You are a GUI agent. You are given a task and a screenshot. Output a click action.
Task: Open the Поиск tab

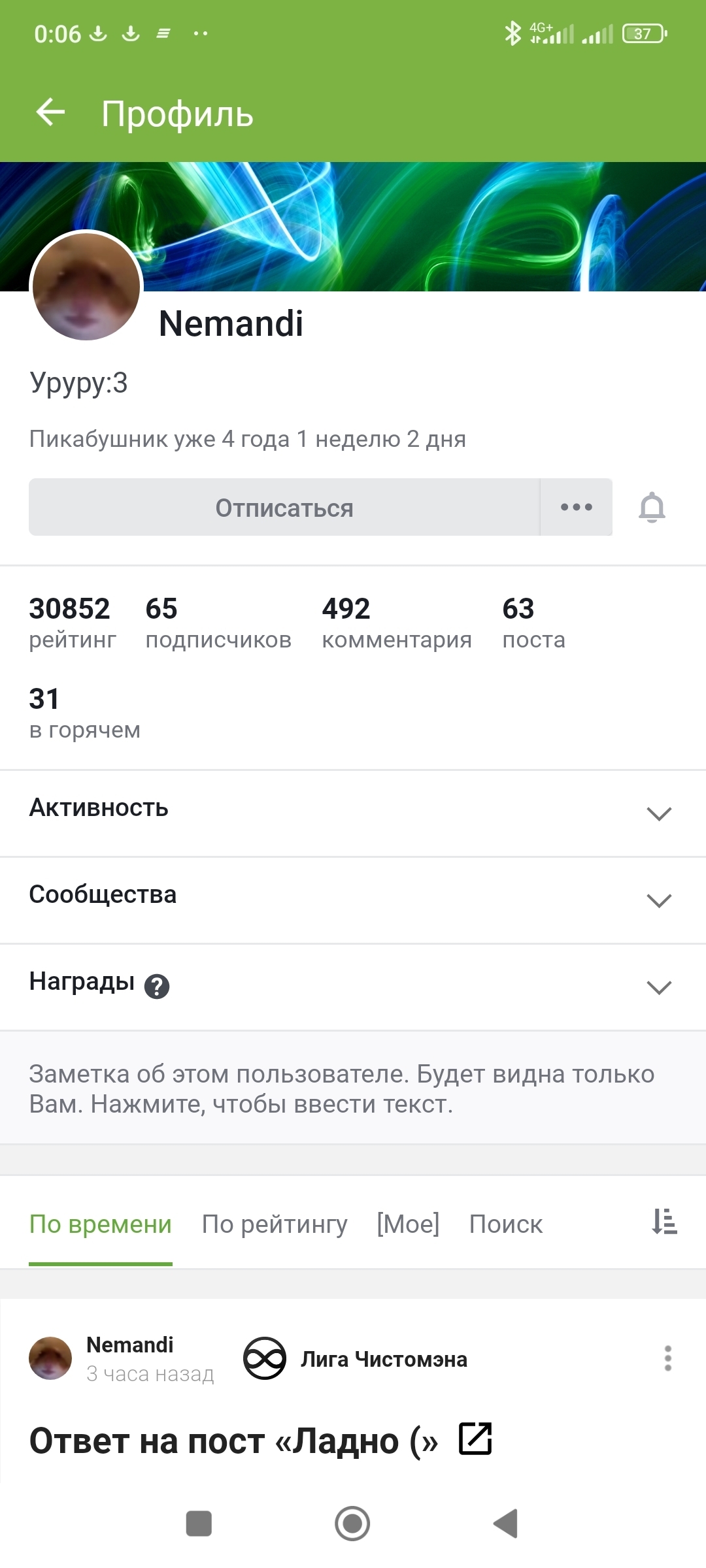pos(506,1224)
